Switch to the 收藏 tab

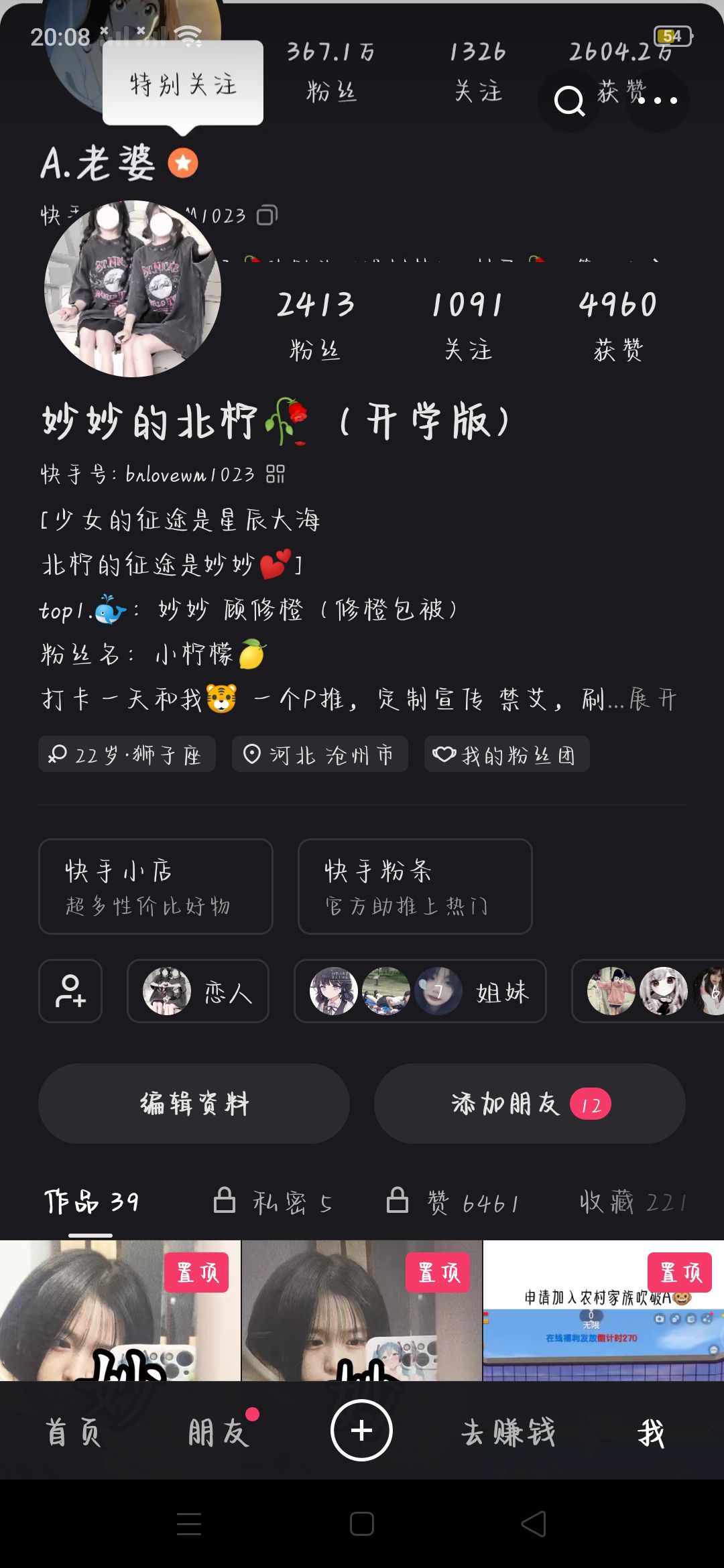click(x=632, y=1202)
